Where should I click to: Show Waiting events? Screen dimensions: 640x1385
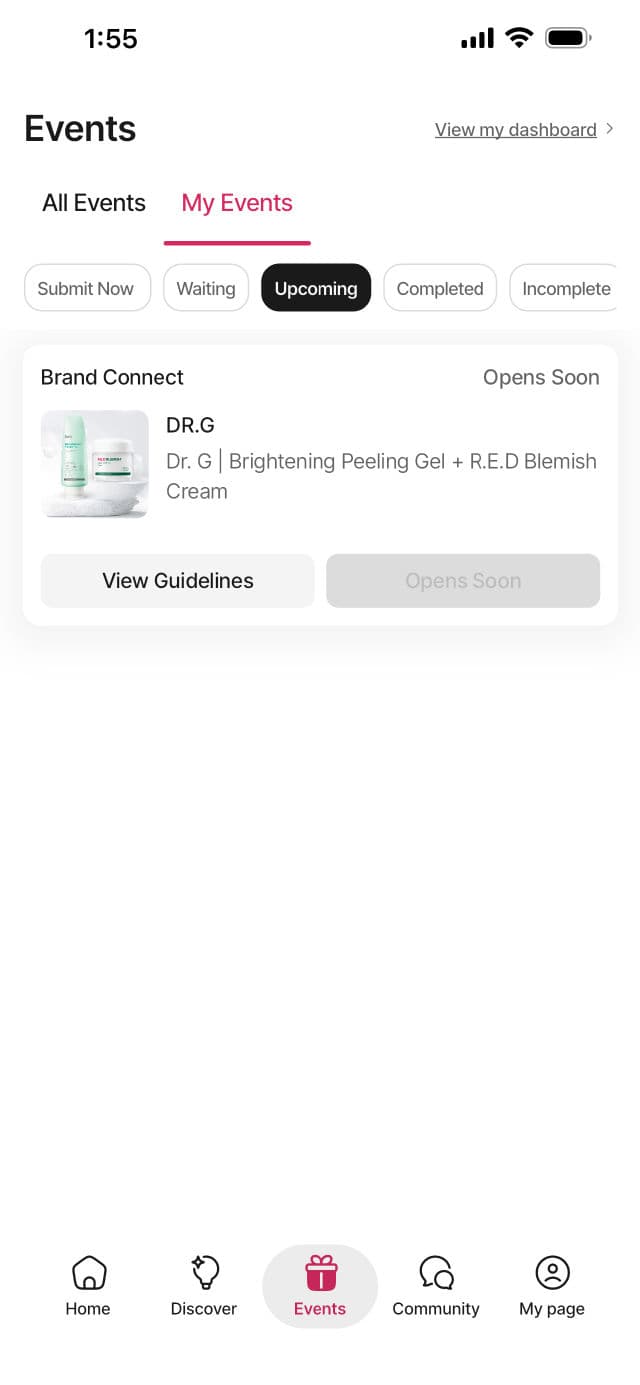[x=206, y=288]
